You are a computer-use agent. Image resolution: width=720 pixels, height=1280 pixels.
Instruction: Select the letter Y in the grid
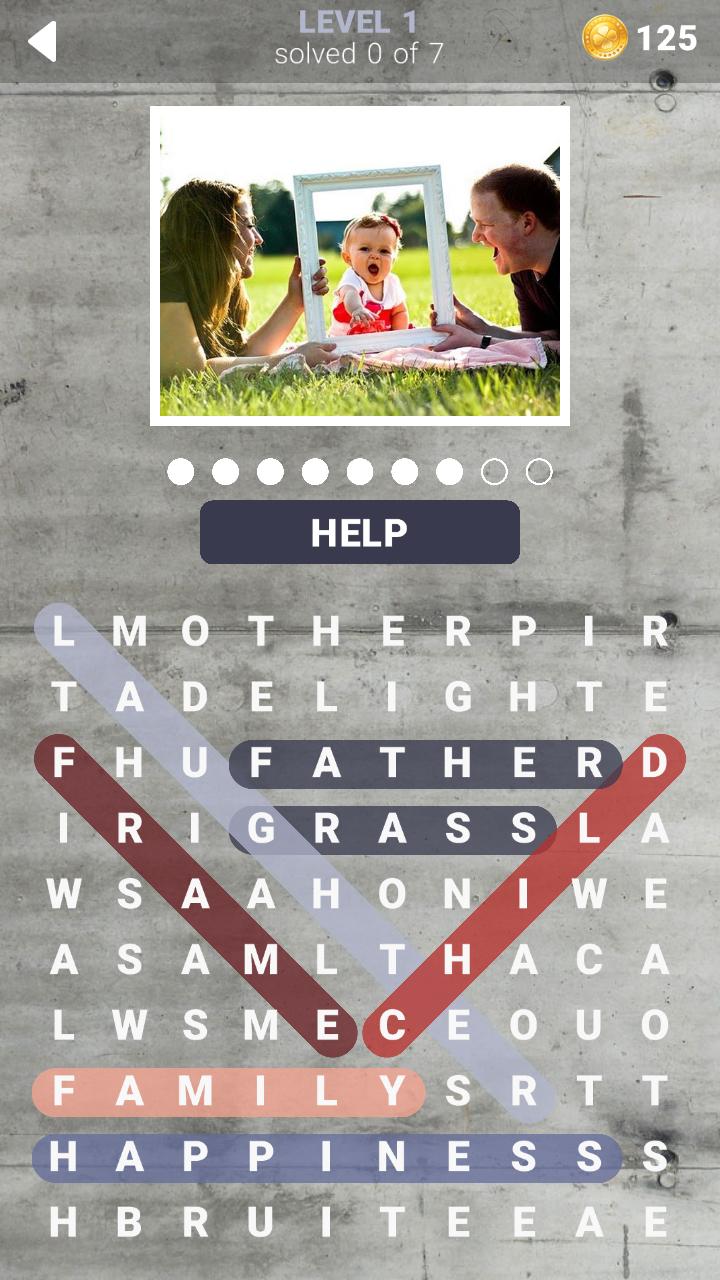coord(392,1091)
